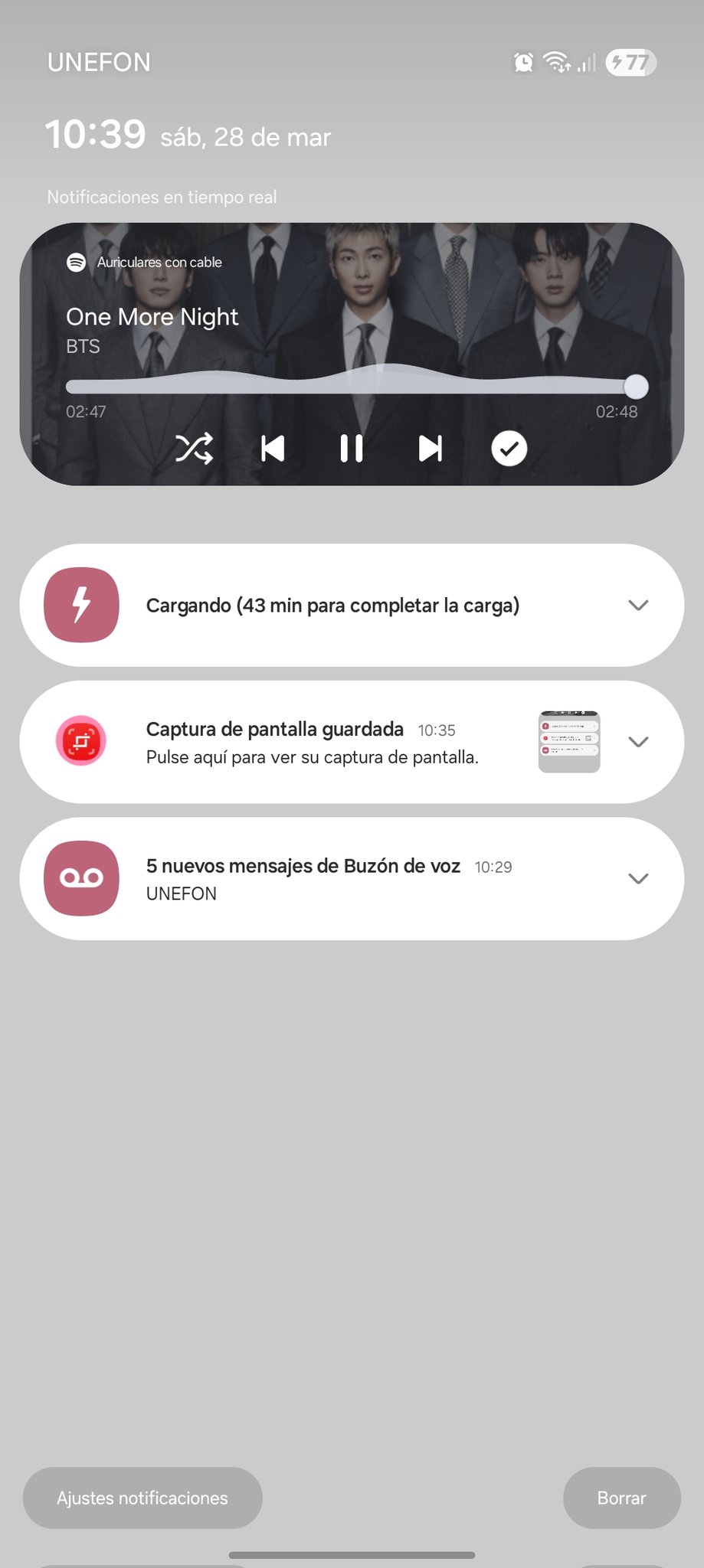This screenshot has height=1568, width=704.
Task: Clear all notifications with Borrar
Action: [x=621, y=1498]
